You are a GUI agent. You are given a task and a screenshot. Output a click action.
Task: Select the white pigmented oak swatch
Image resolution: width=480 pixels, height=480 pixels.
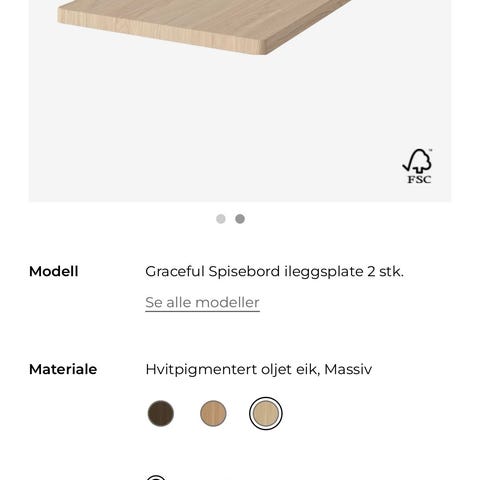(266, 413)
